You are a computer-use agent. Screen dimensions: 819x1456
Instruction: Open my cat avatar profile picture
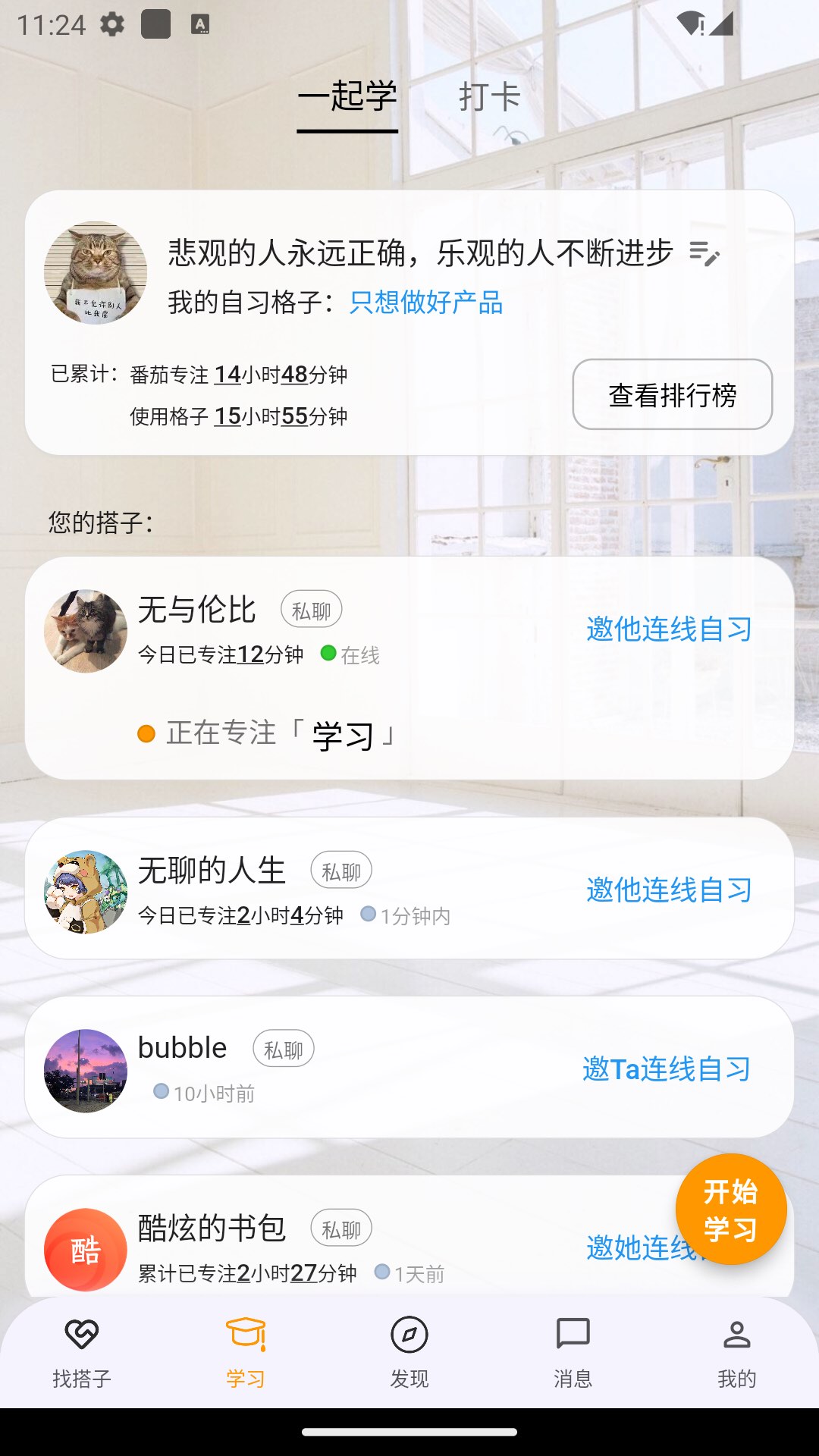(96, 272)
